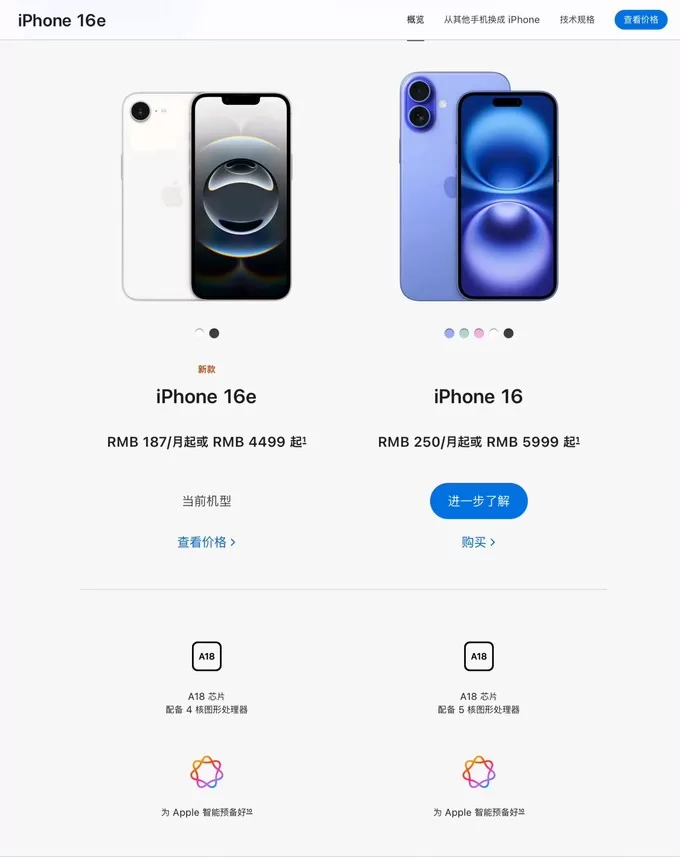Open the 概览 tab
This screenshot has height=857, width=680.
(415, 19)
